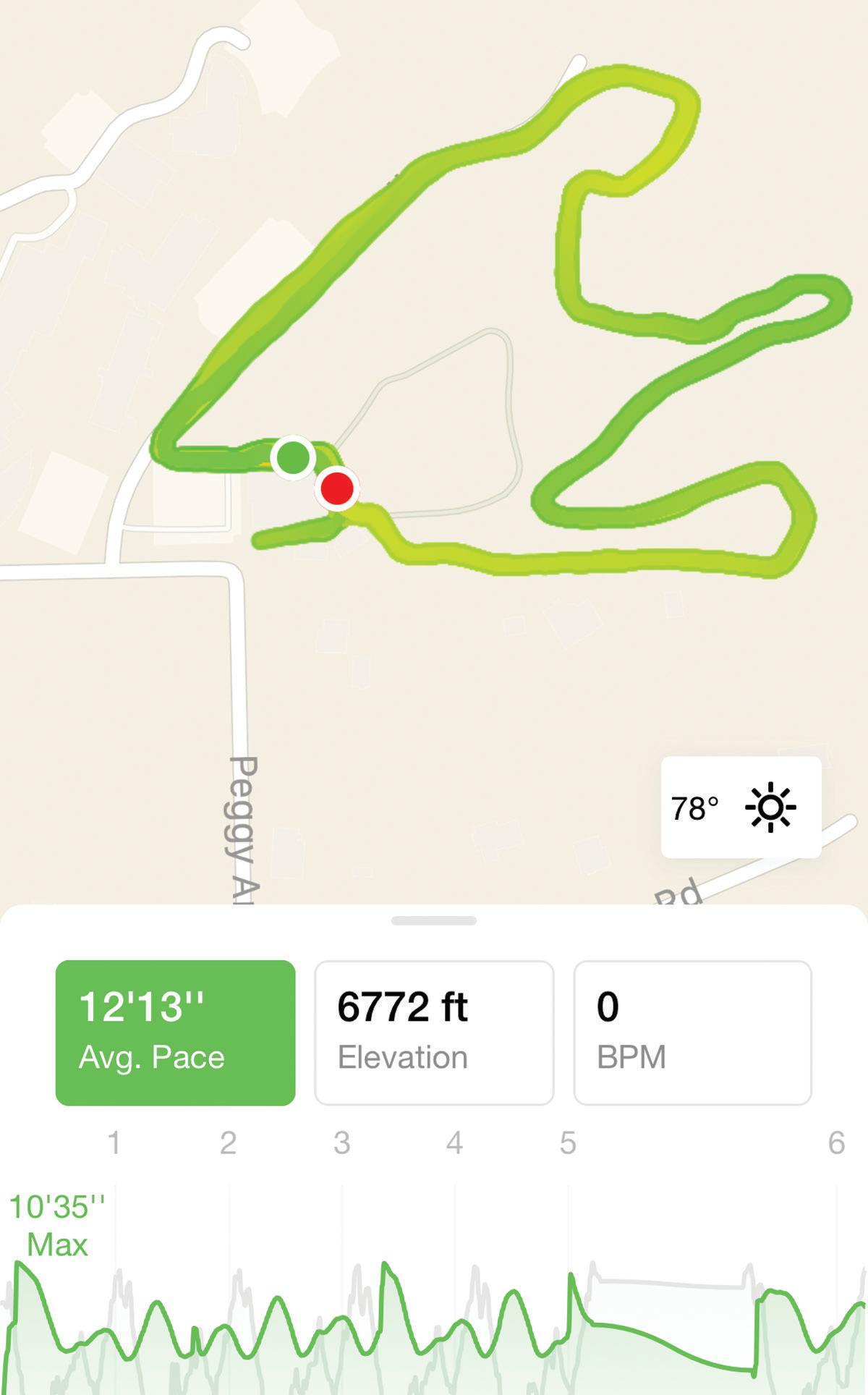The width and height of the screenshot is (868, 1395).
Task: Tap the bottom sheet drag handle
Action: [433, 921]
